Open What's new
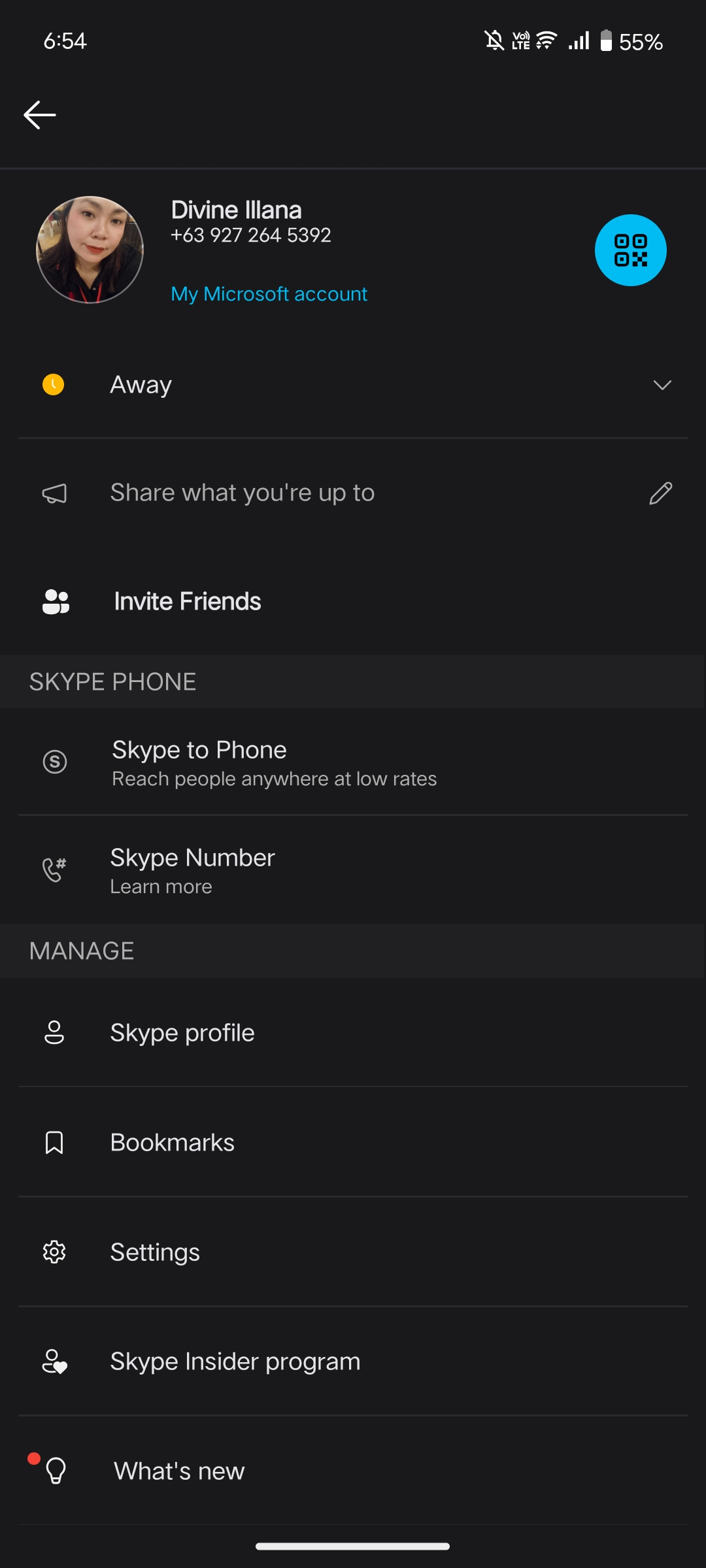 [353, 1471]
